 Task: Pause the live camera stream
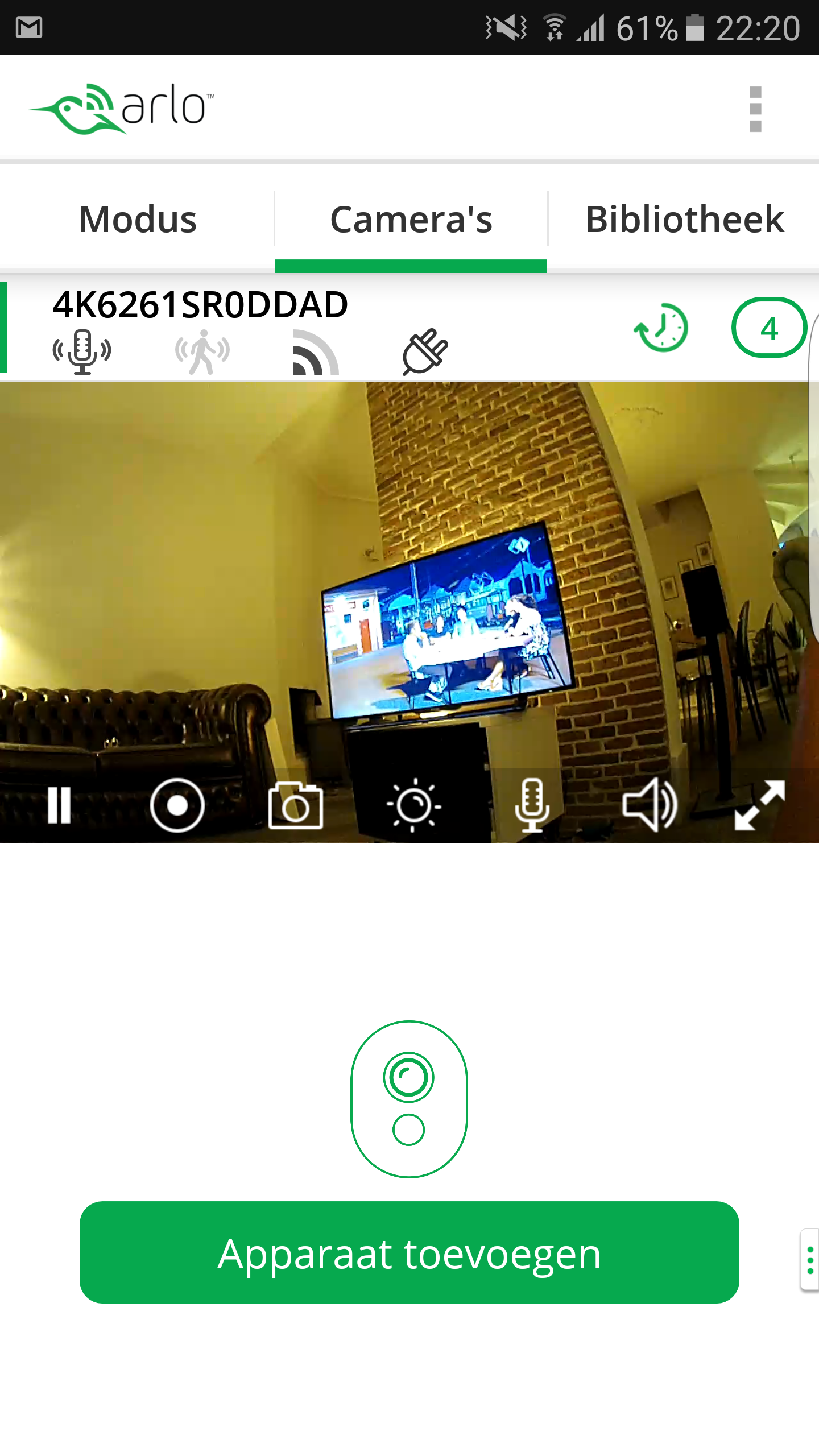tap(59, 805)
